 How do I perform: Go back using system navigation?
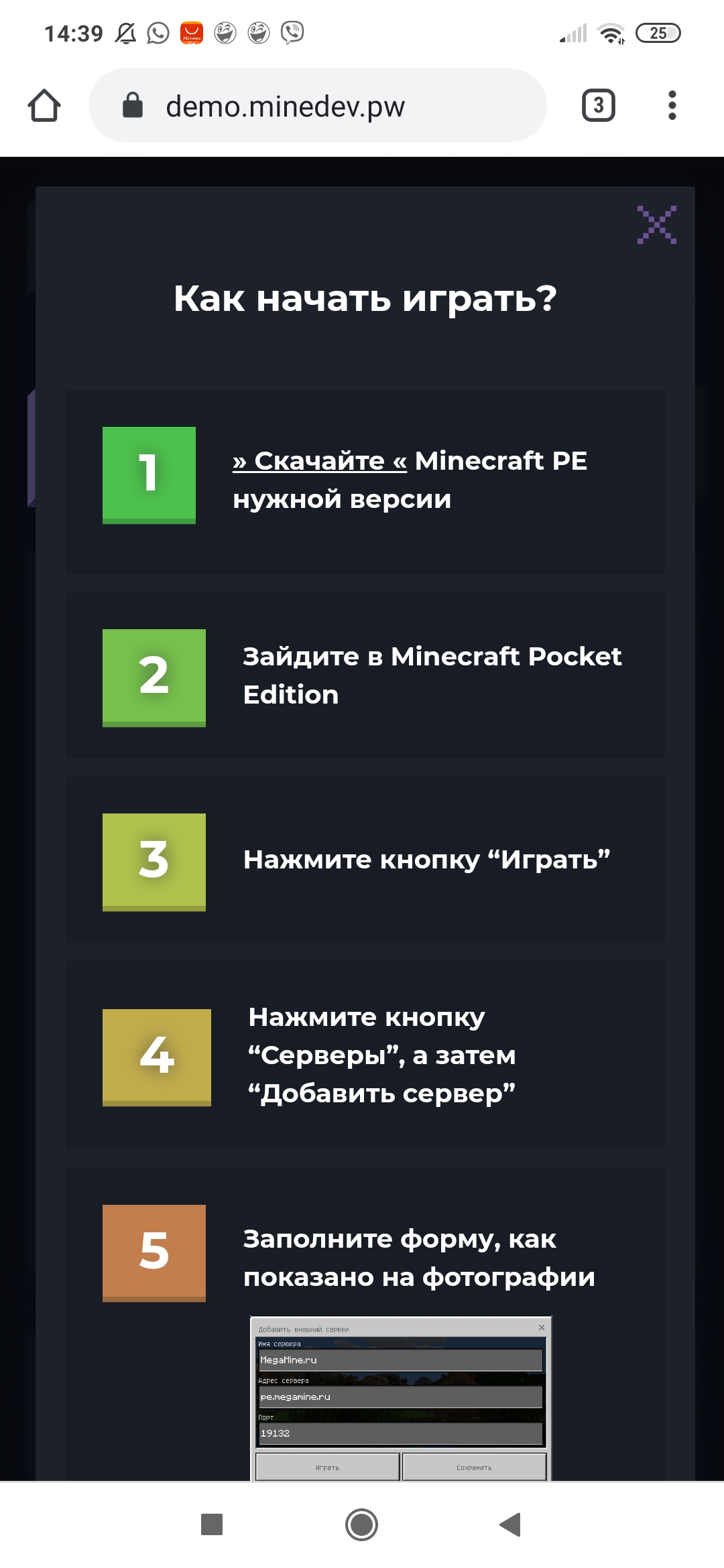pos(511,1524)
